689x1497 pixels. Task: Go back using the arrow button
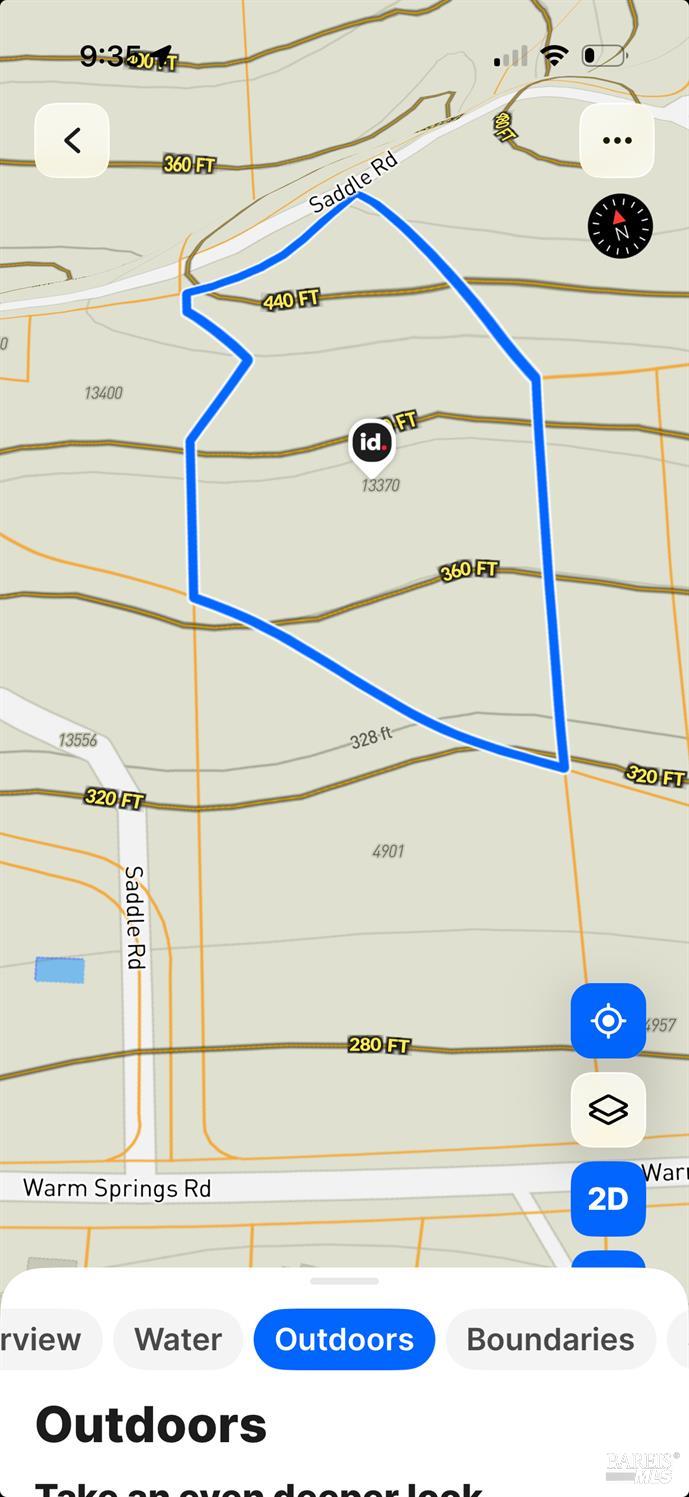click(72, 141)
